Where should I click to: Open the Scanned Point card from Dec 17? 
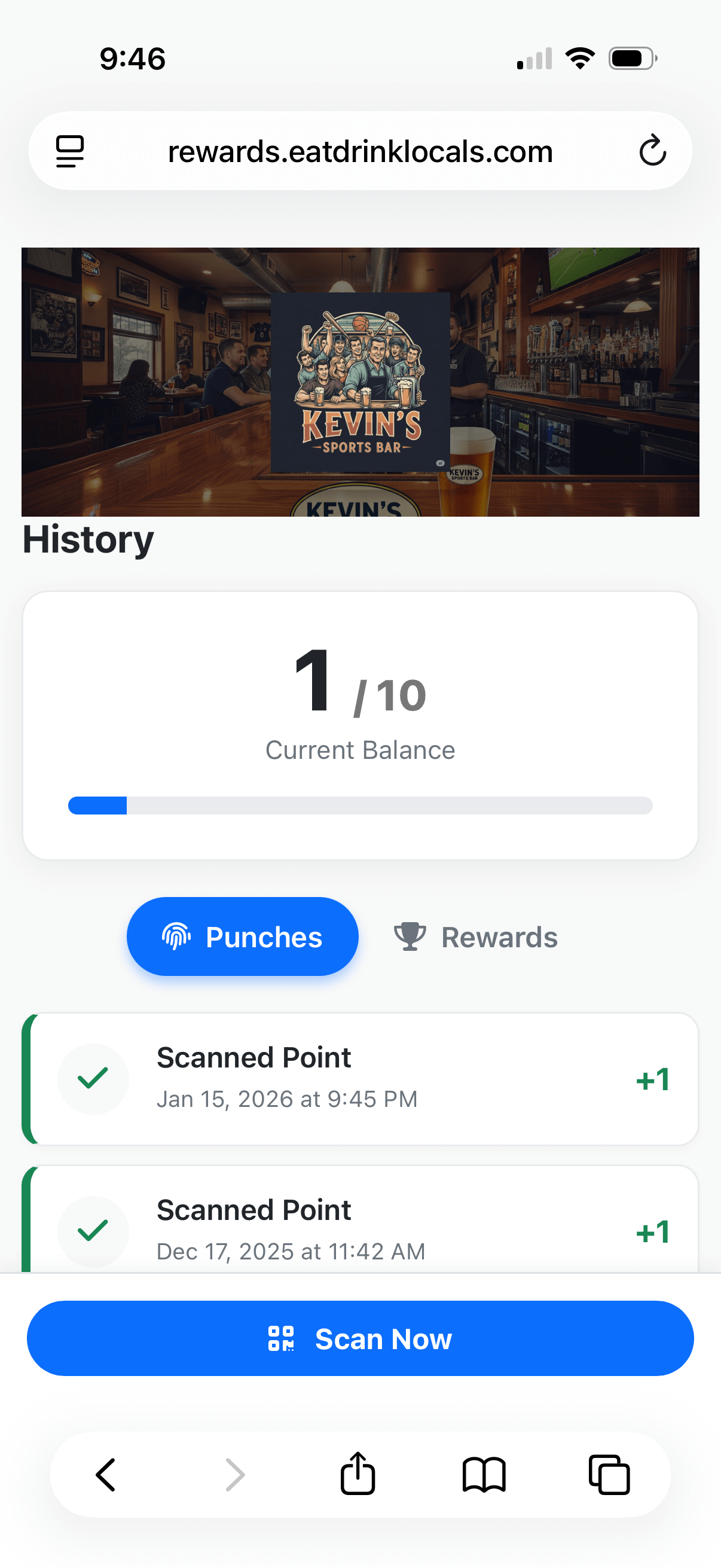pyautogui.click(x=360, y=1224)
